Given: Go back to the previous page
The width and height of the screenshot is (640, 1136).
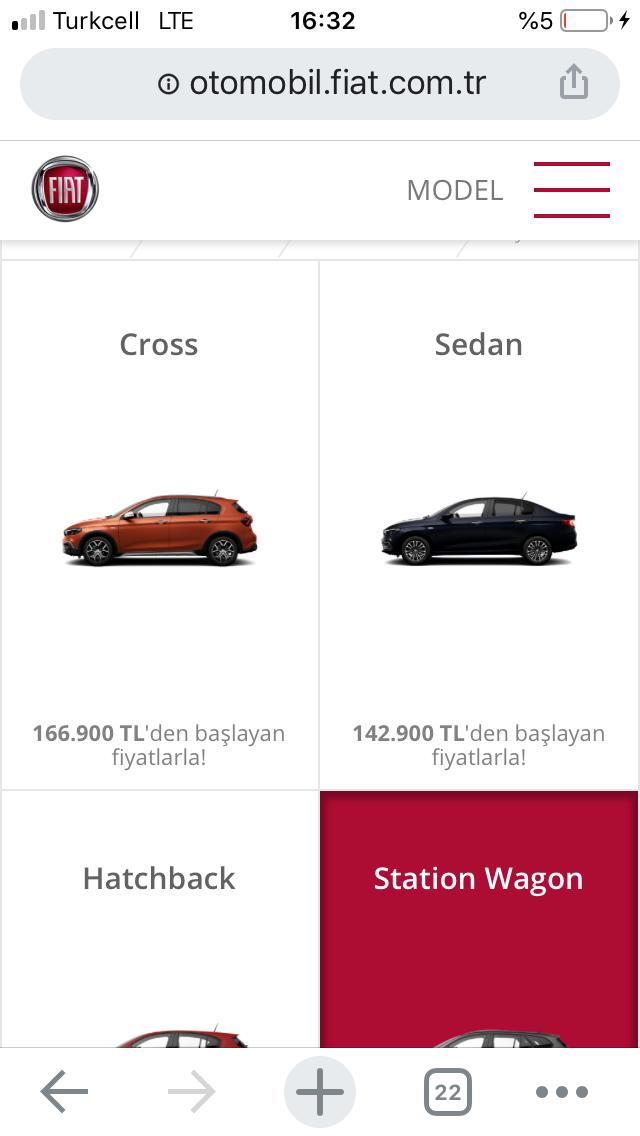Looking at the screenshot, I should click(65, 1092).
